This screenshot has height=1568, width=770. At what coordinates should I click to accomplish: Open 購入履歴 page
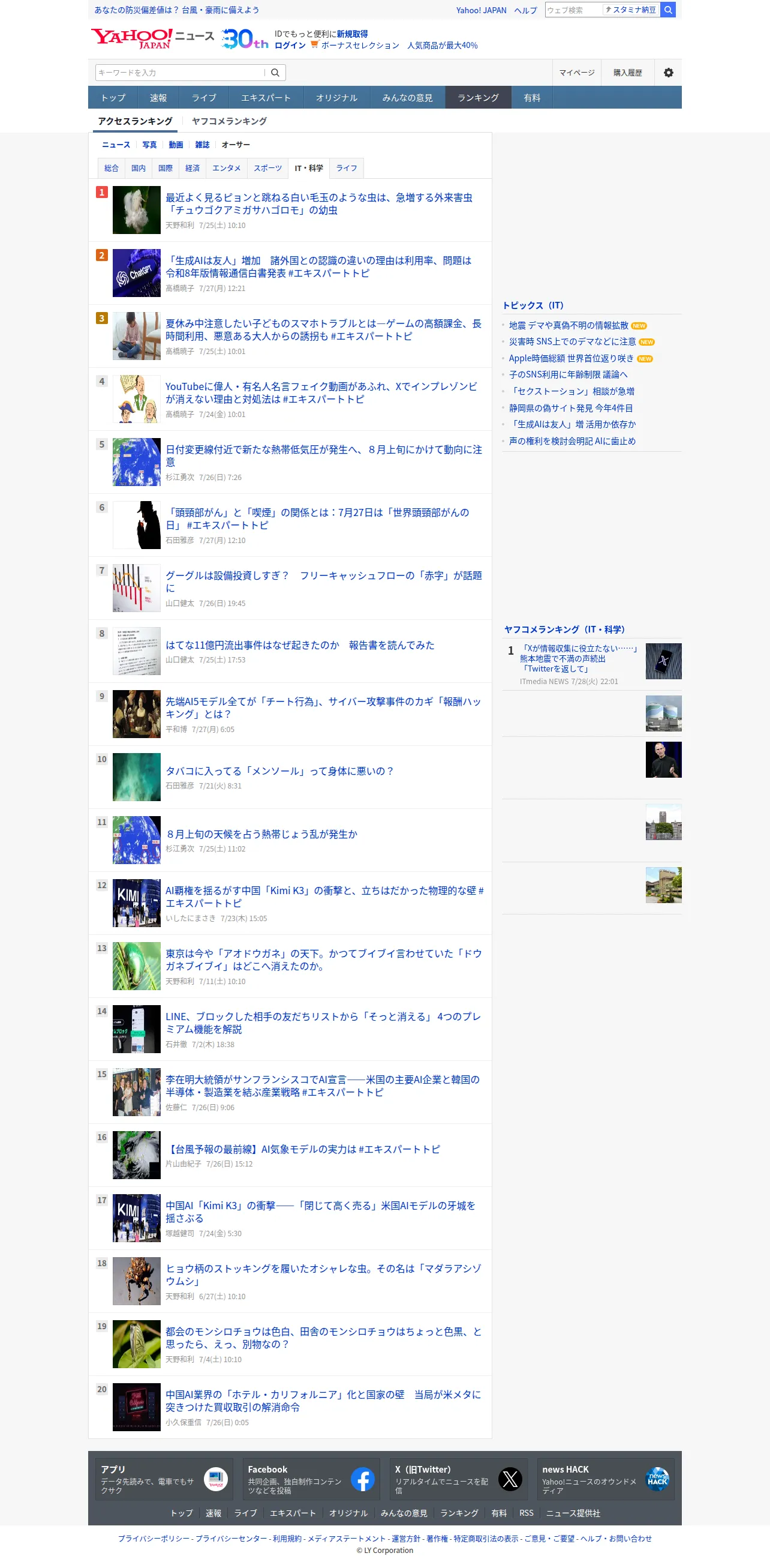click(627, 73)
